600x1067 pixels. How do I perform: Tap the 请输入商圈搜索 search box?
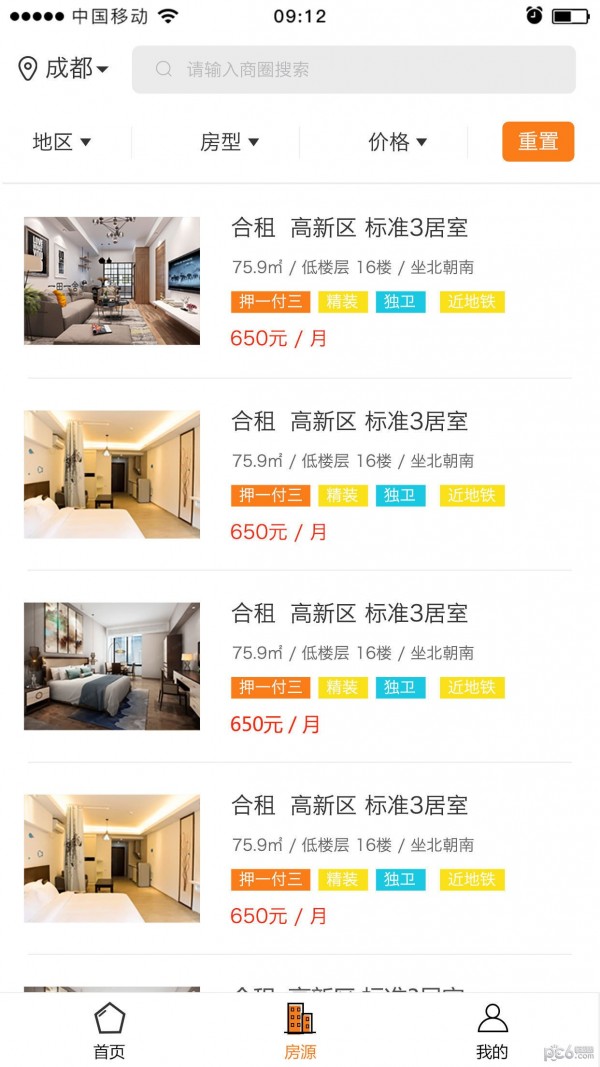(354, 69)
